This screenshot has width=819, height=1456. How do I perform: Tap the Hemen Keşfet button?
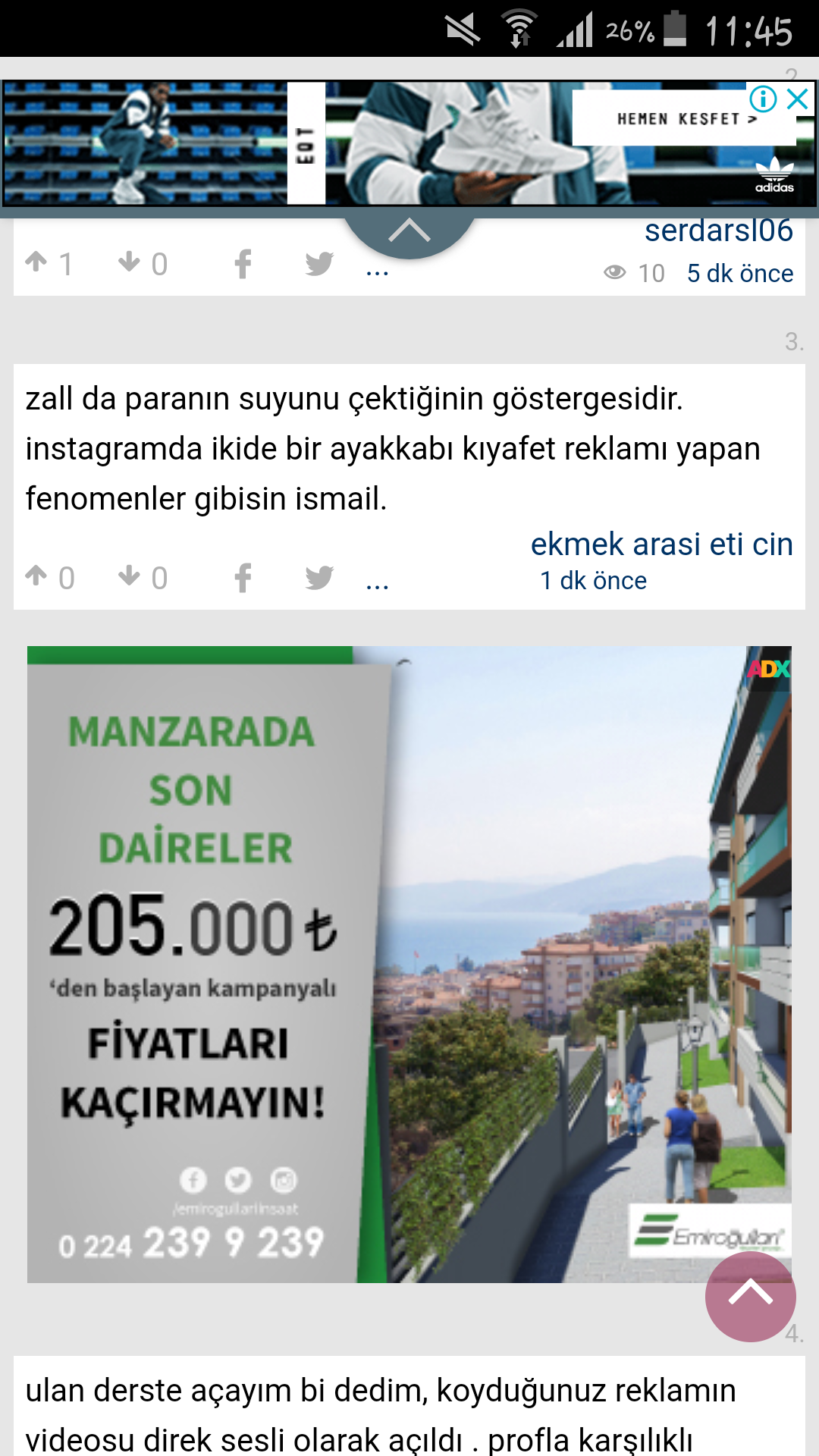[x=684, y=119]
